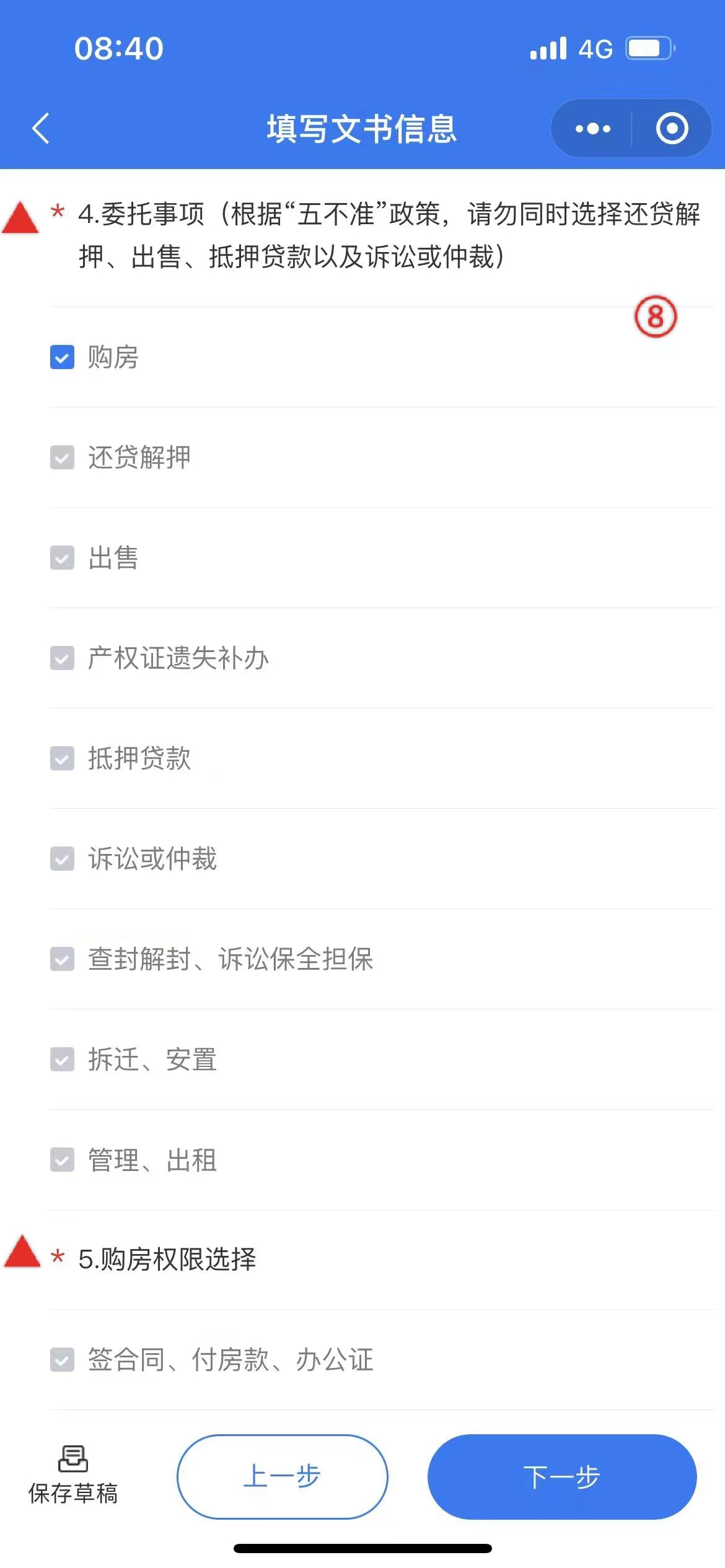The image size is (725, 1568).
Task: Select the 还贷解押 checkbox
Action: click(62, 458)
